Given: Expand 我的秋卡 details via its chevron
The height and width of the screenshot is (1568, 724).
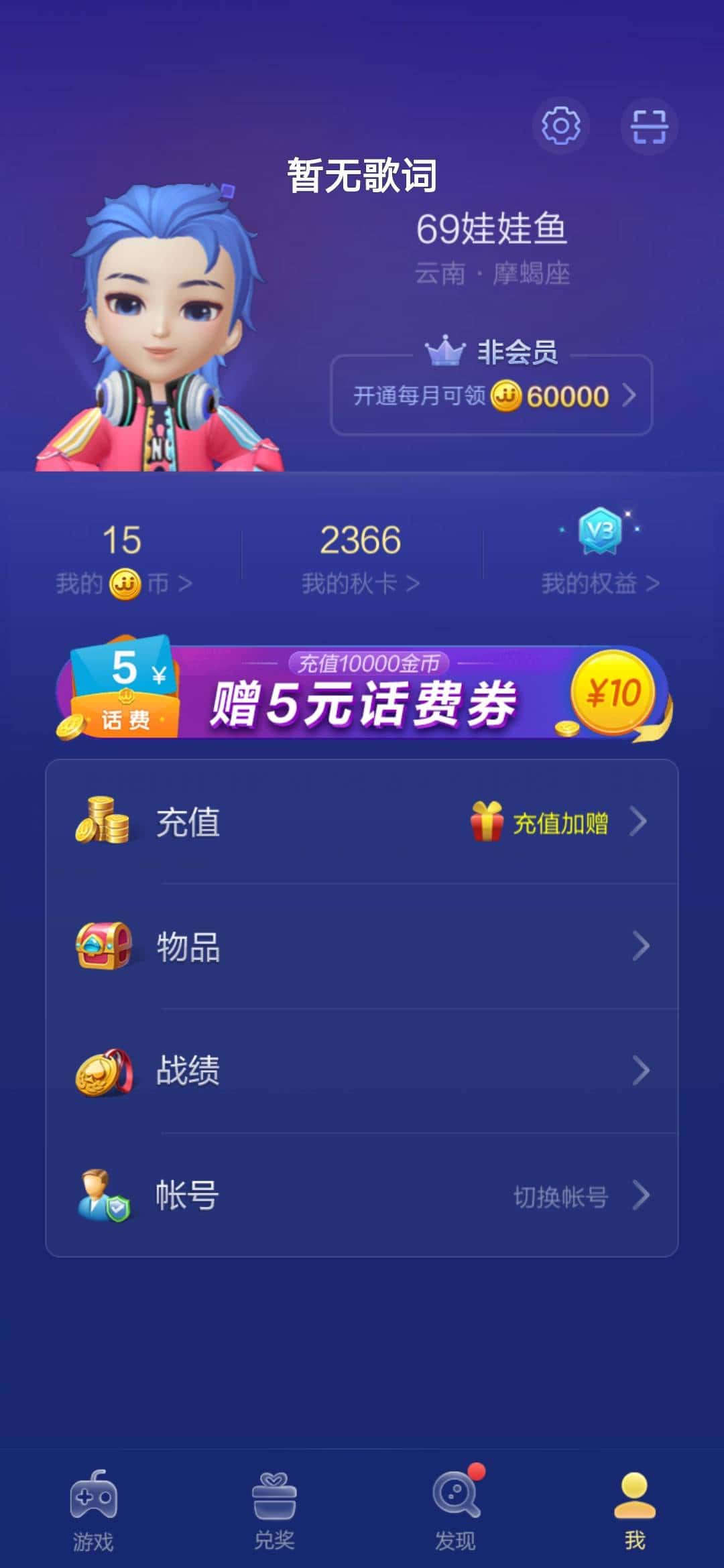Looking at the screenshot, I should pyautogui.click(x=414, y=583).
